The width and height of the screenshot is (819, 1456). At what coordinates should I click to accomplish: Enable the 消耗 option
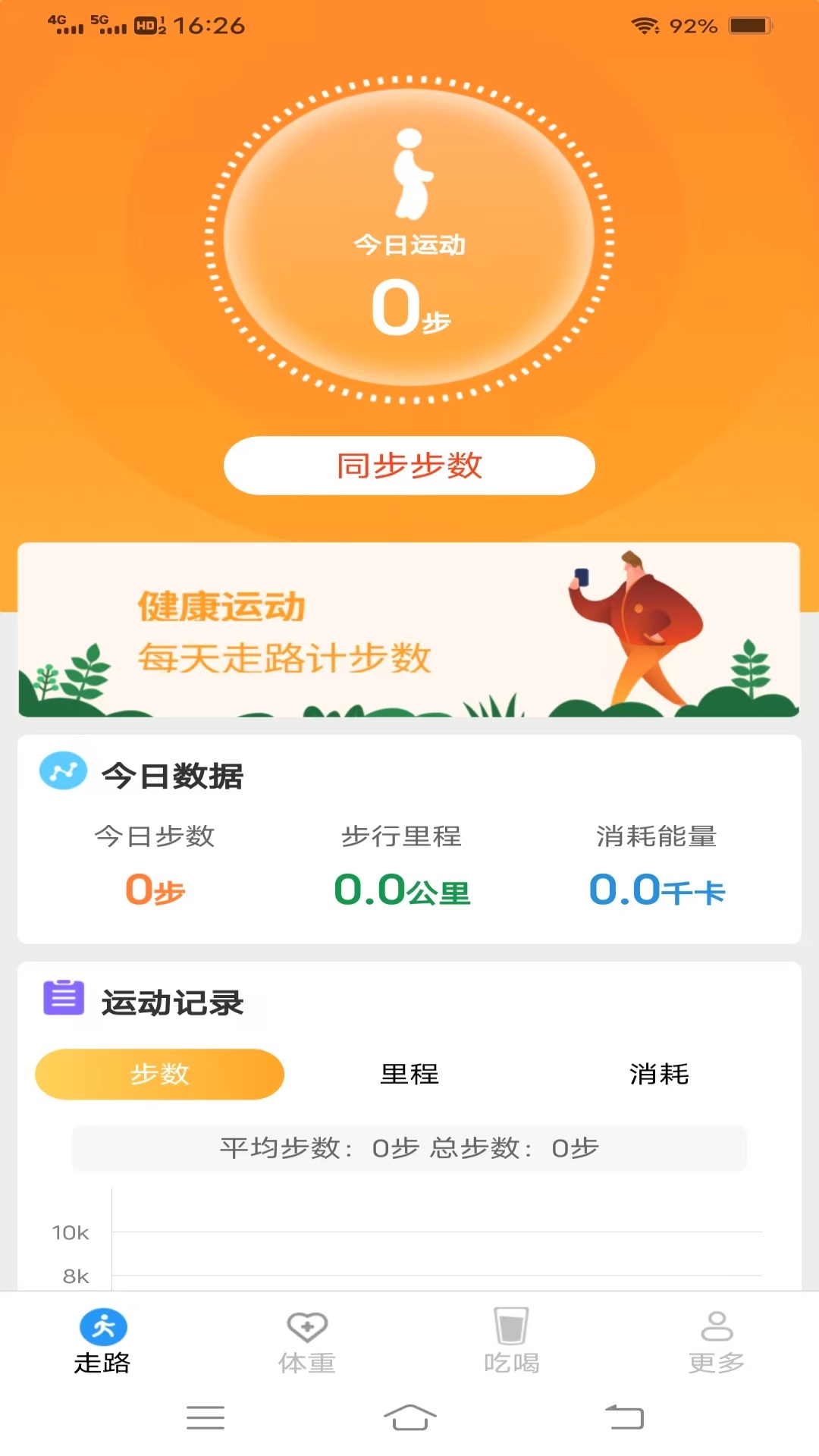coord(660,1074)
